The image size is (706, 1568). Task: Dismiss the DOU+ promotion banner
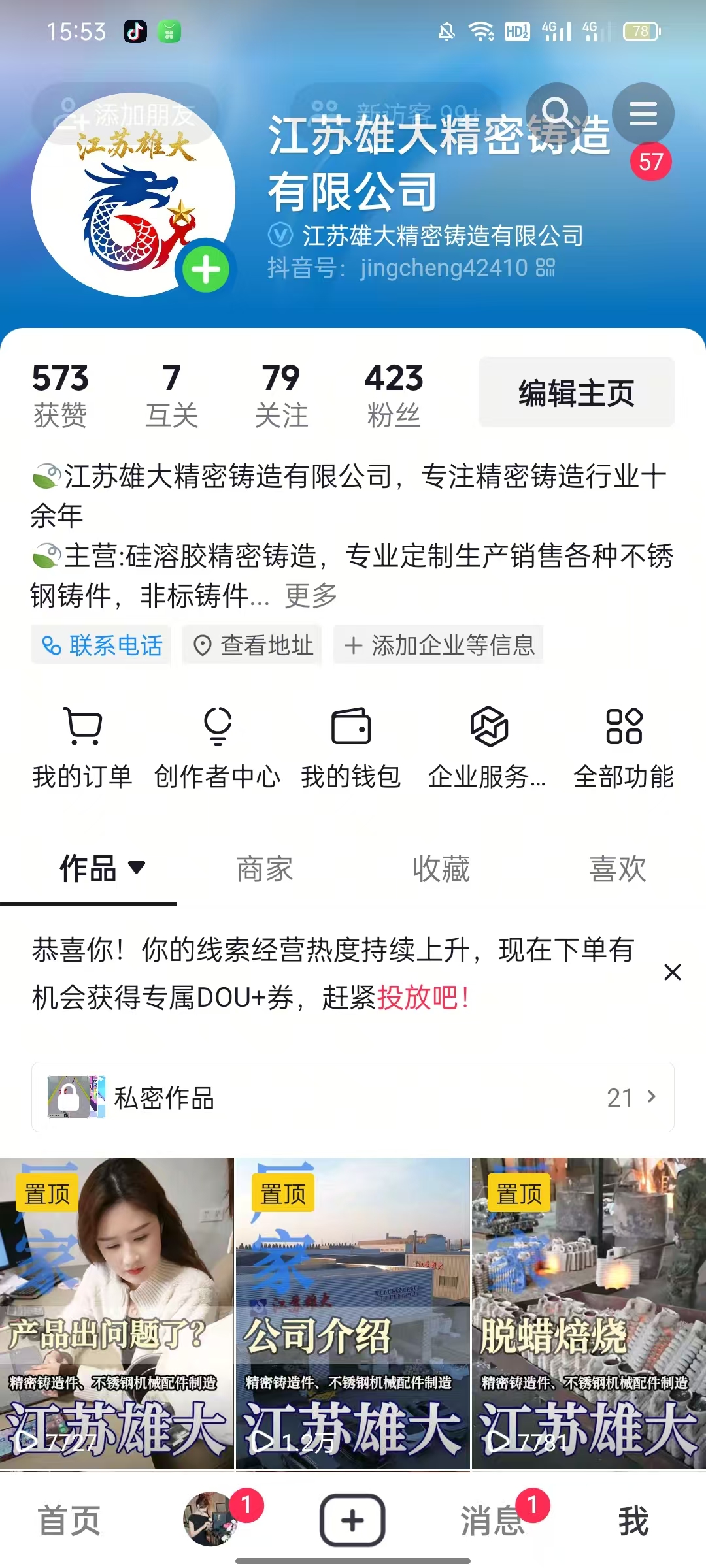pos(671,972)
